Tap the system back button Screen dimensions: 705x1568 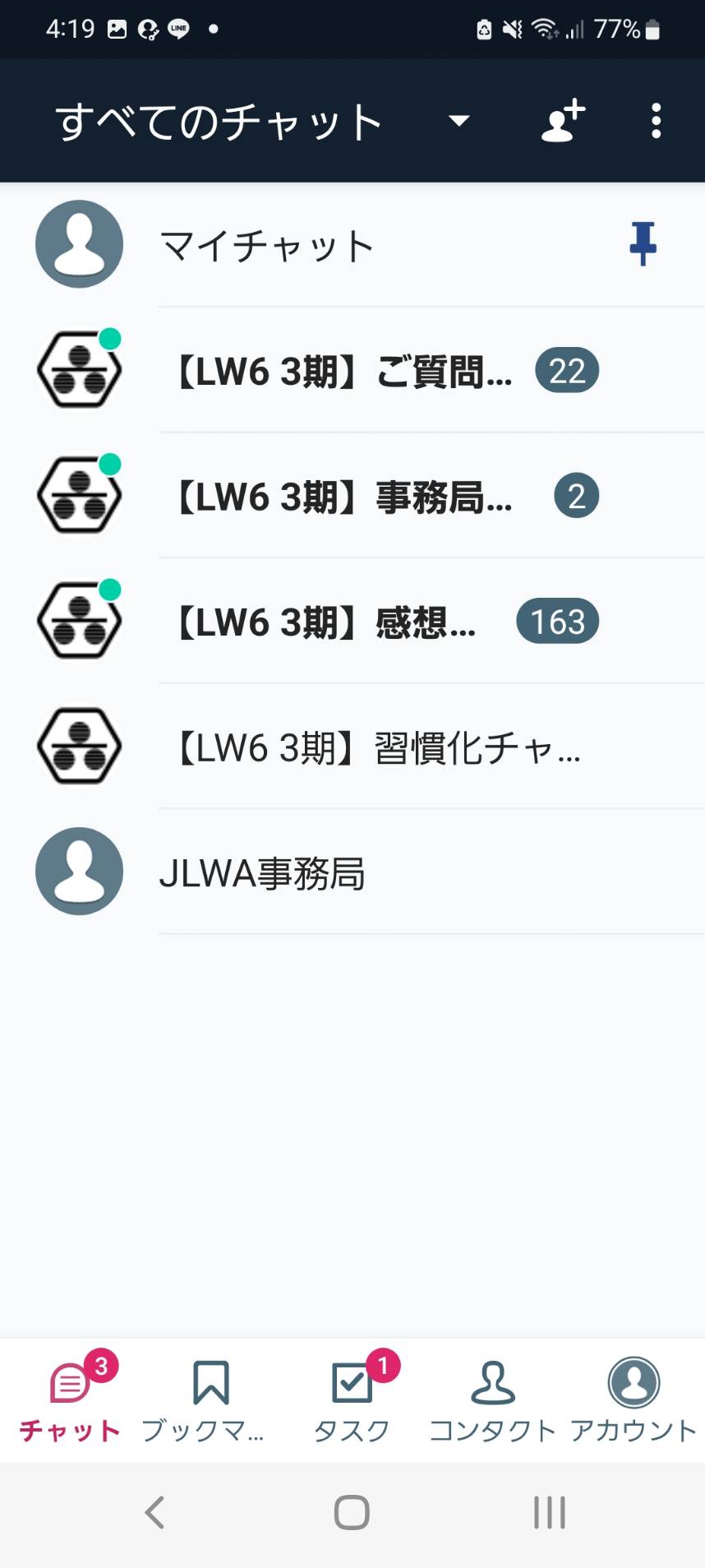coord(154,1512)
